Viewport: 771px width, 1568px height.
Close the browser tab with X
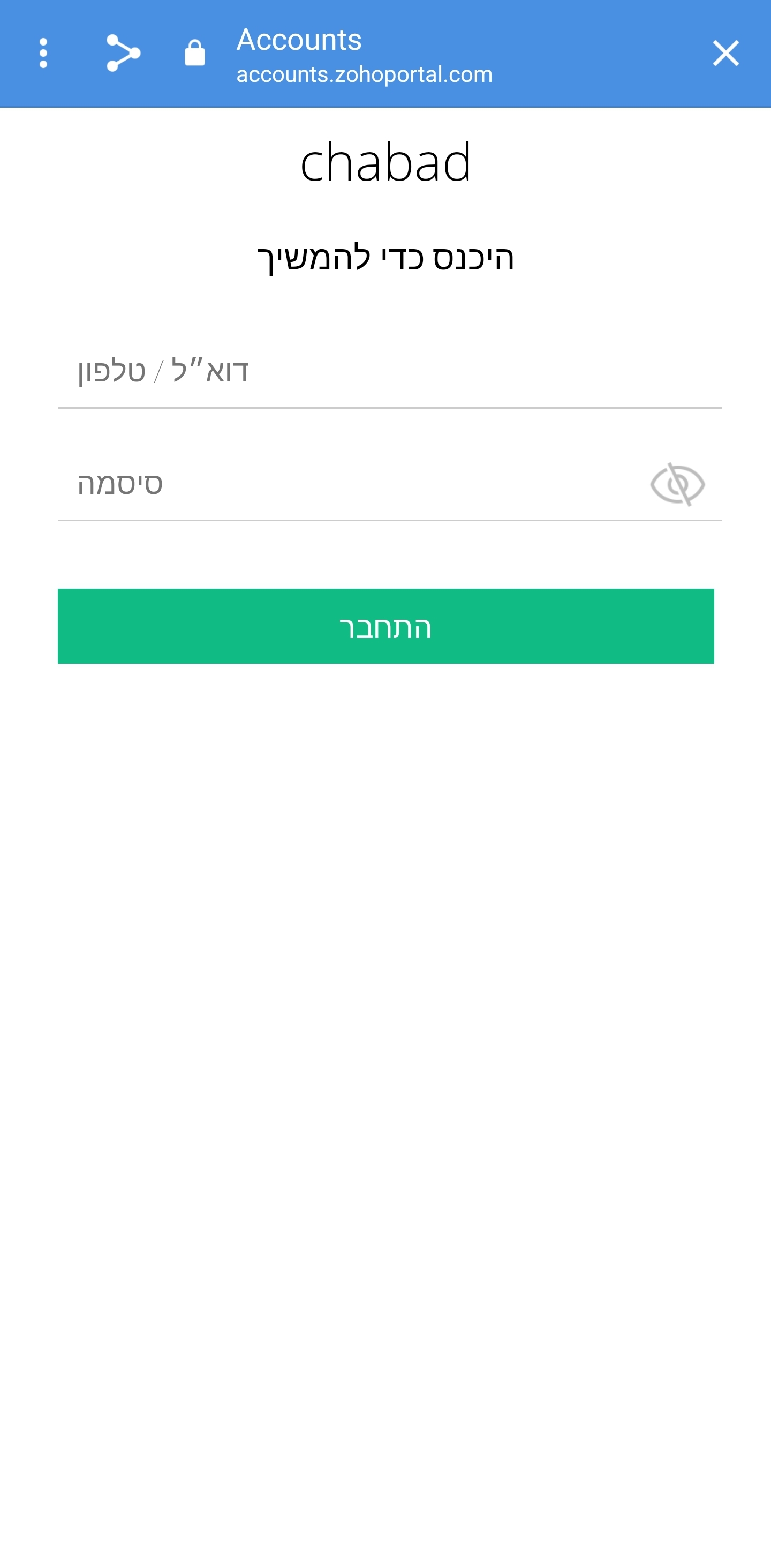pyautogui.click(x=725, y=54)
